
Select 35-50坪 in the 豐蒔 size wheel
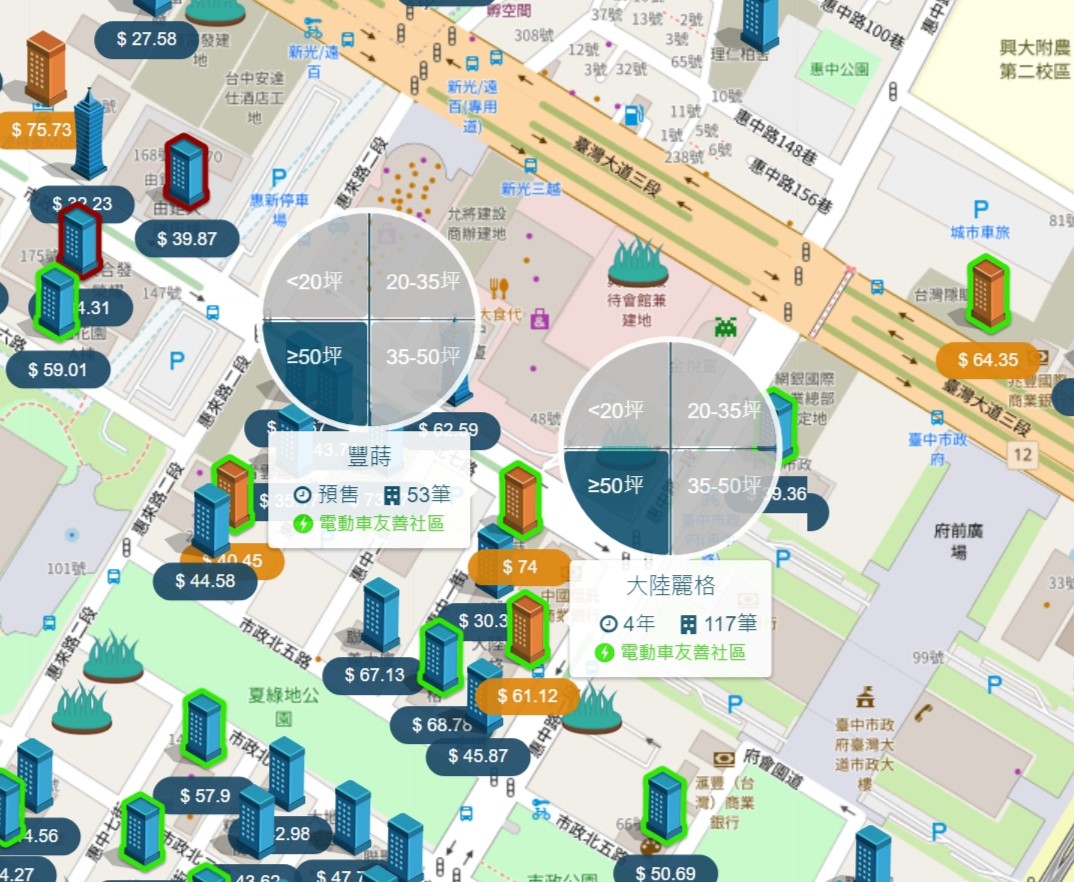point(421,357)
